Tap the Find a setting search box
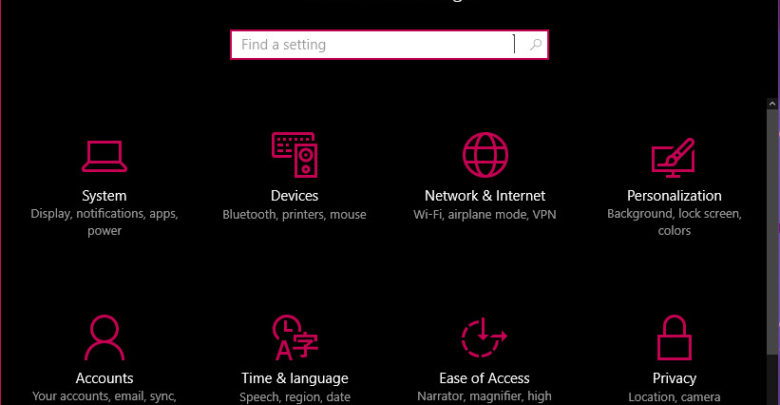This screenshot has width=780, height=405. (375, 45)
